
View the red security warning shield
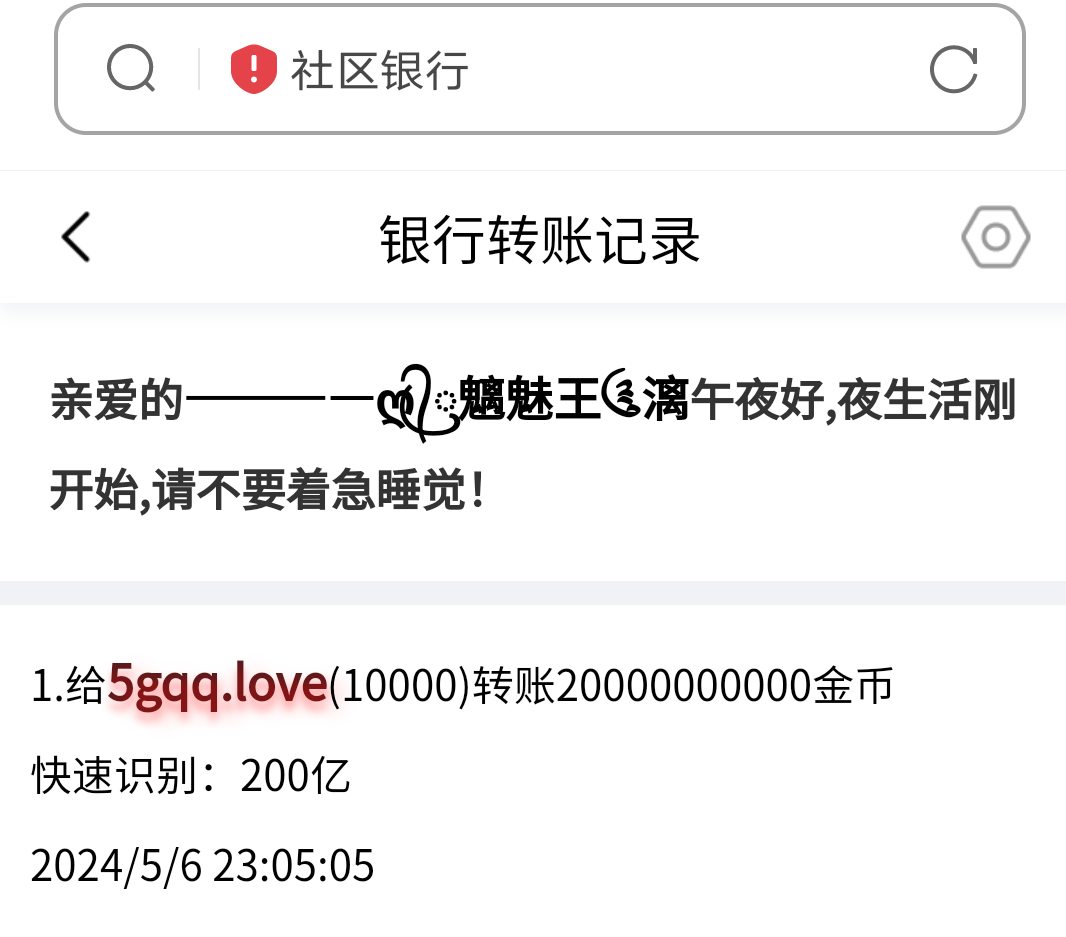pos(254,70)
